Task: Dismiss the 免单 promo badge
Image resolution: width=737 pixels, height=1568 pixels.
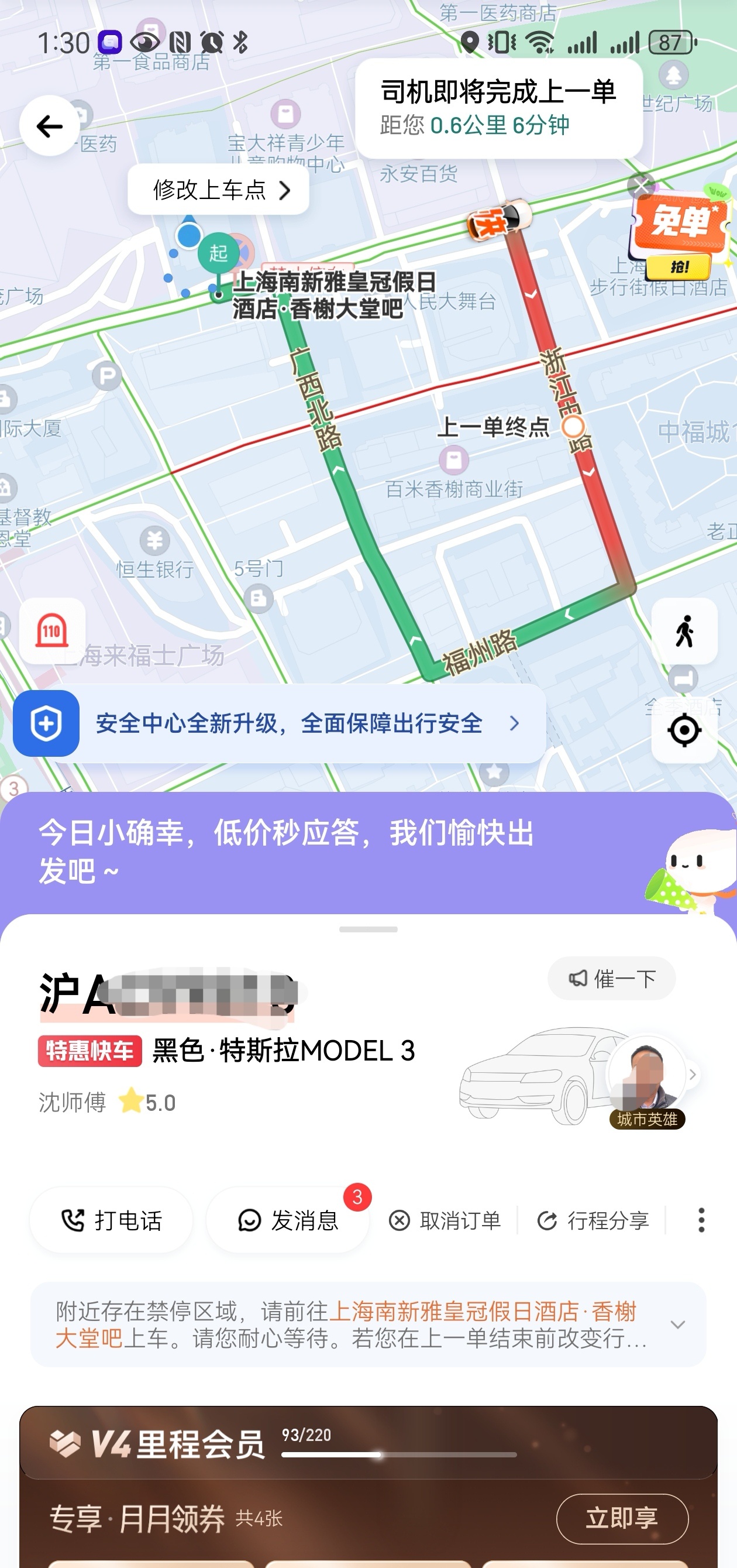Action: [641, 186]
